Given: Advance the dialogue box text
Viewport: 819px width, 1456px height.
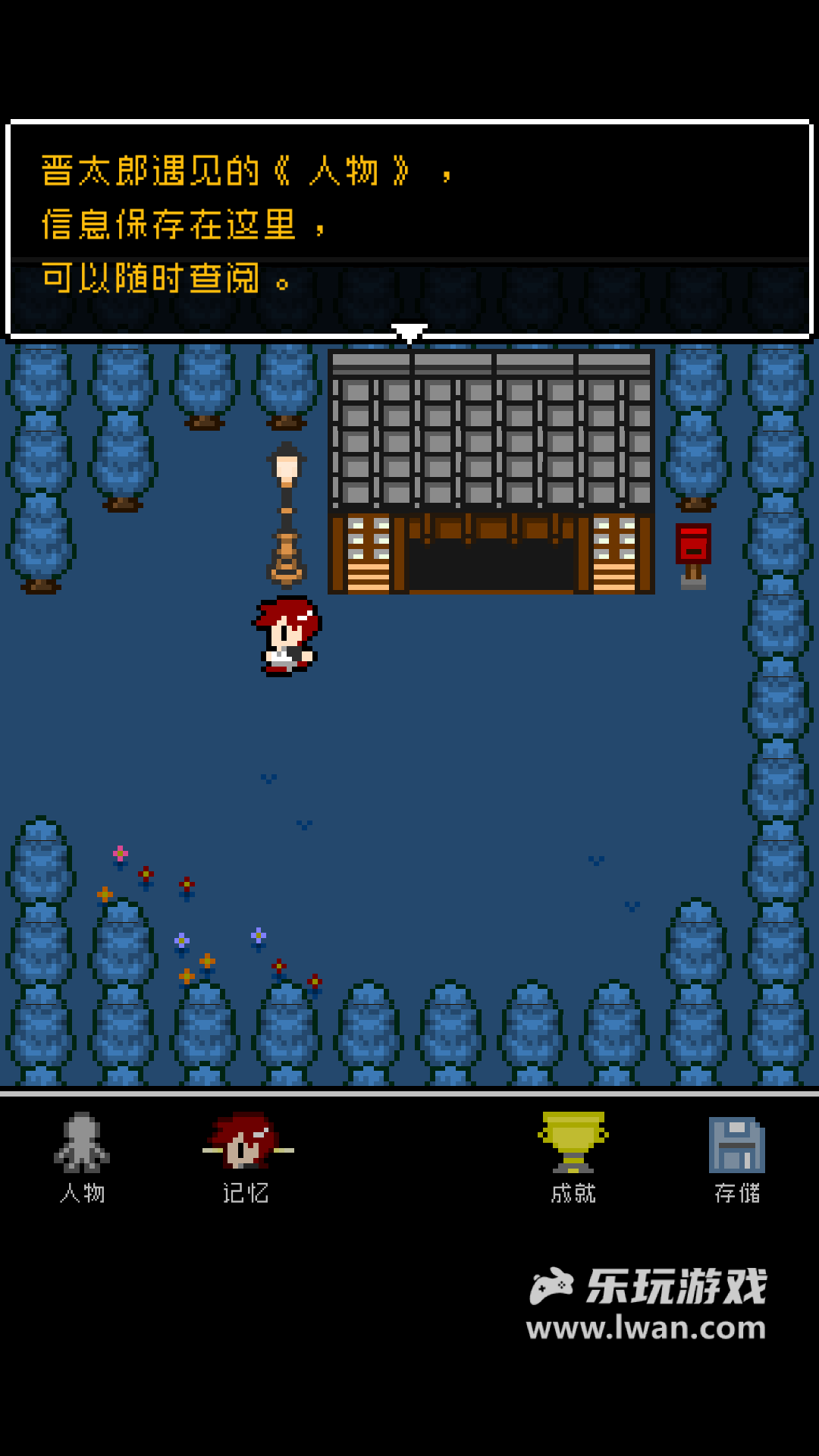Looking at the screenshot, I should pos(409,229).
